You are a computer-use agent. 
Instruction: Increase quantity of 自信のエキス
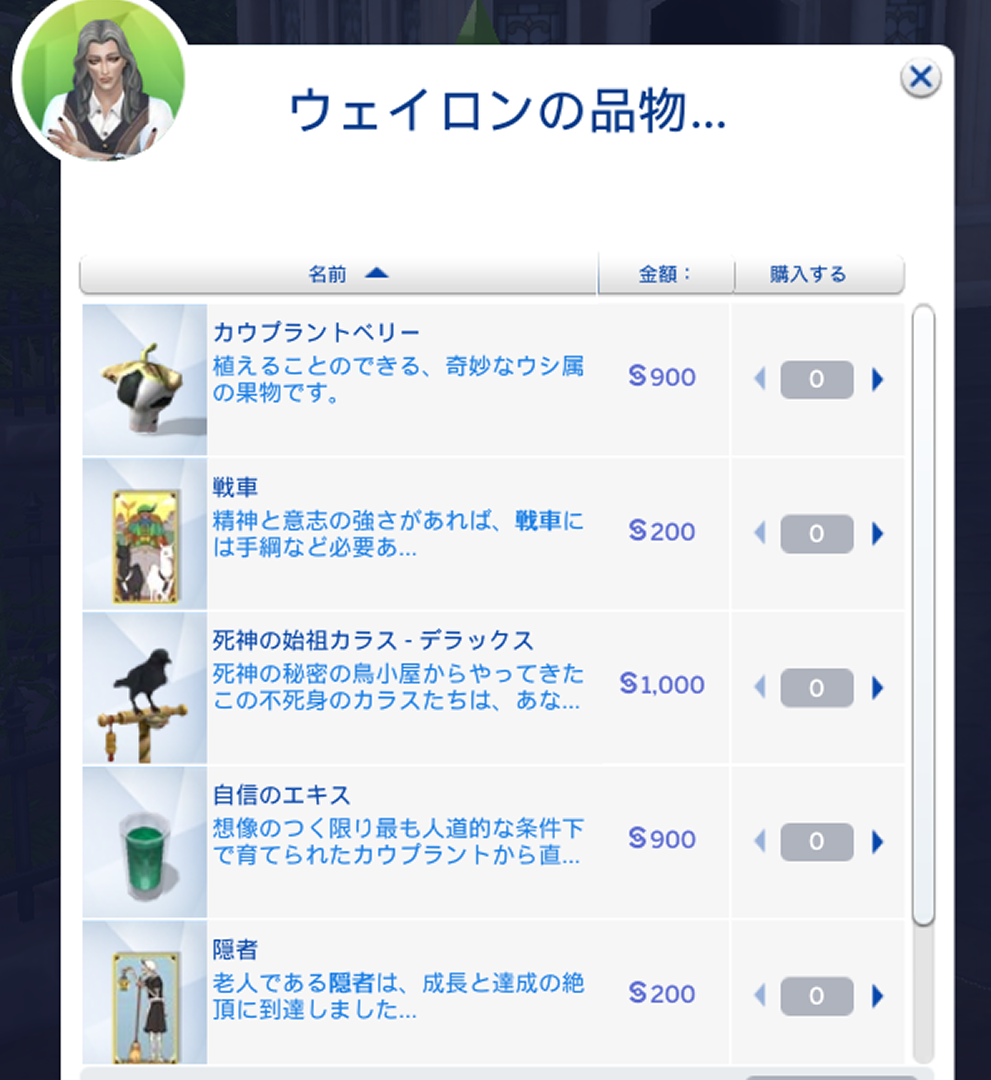tap(878, 841)
